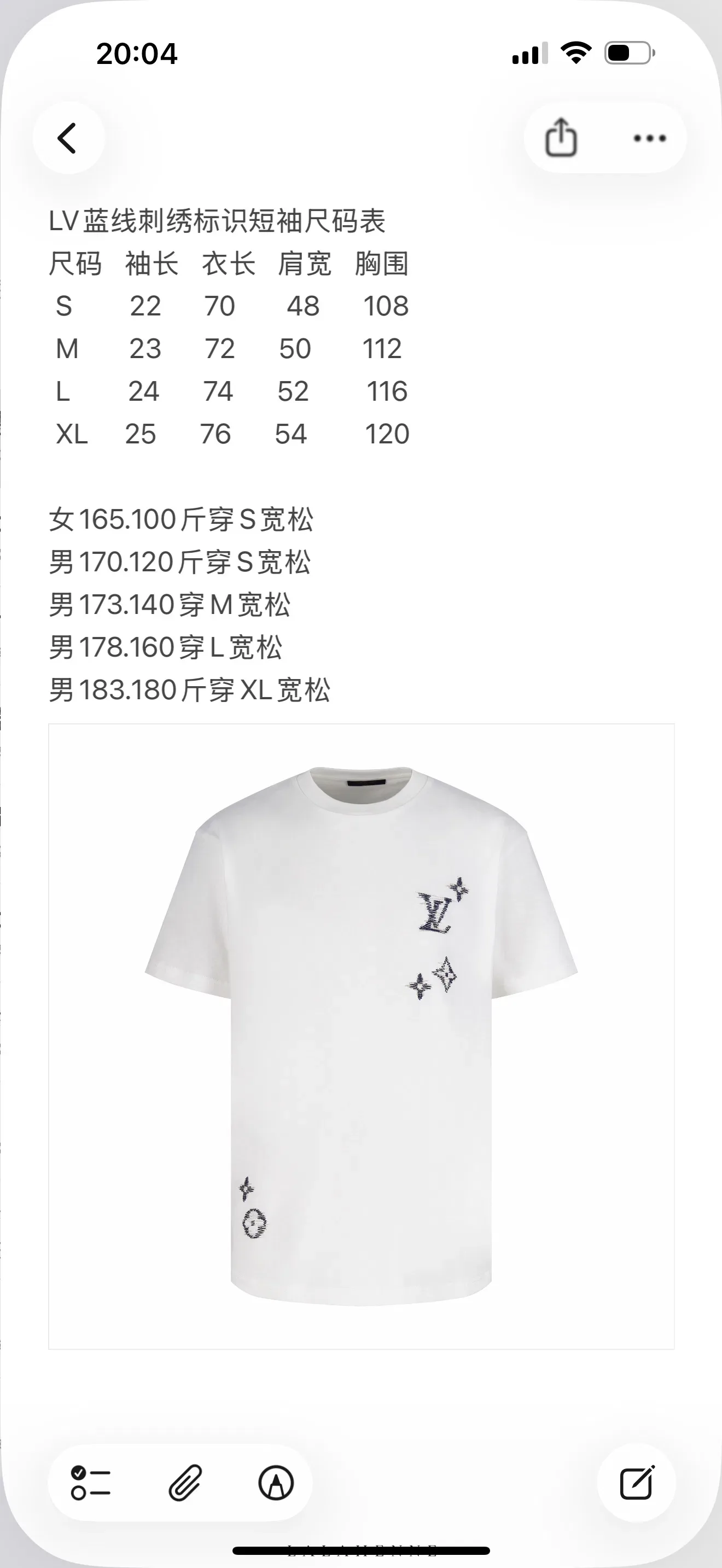Screen dimensions: 722x1568
Task: Tap the paperclip attachment icon
Action: coord(184,1482)
